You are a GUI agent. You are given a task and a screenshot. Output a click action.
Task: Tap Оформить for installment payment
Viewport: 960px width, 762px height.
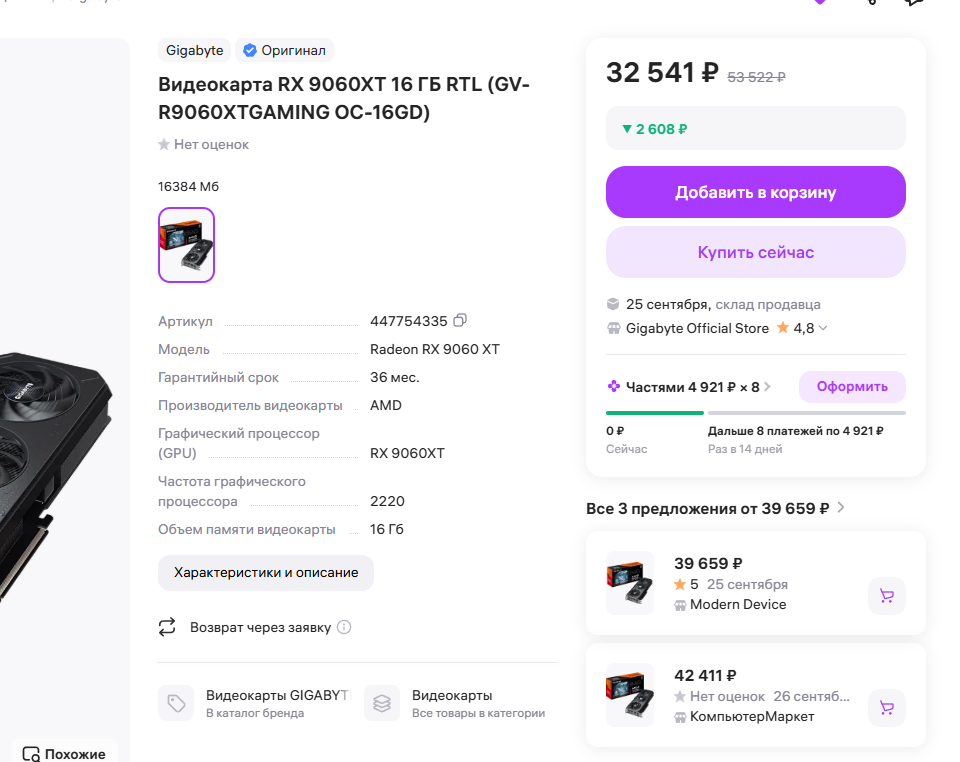point(851,387)
